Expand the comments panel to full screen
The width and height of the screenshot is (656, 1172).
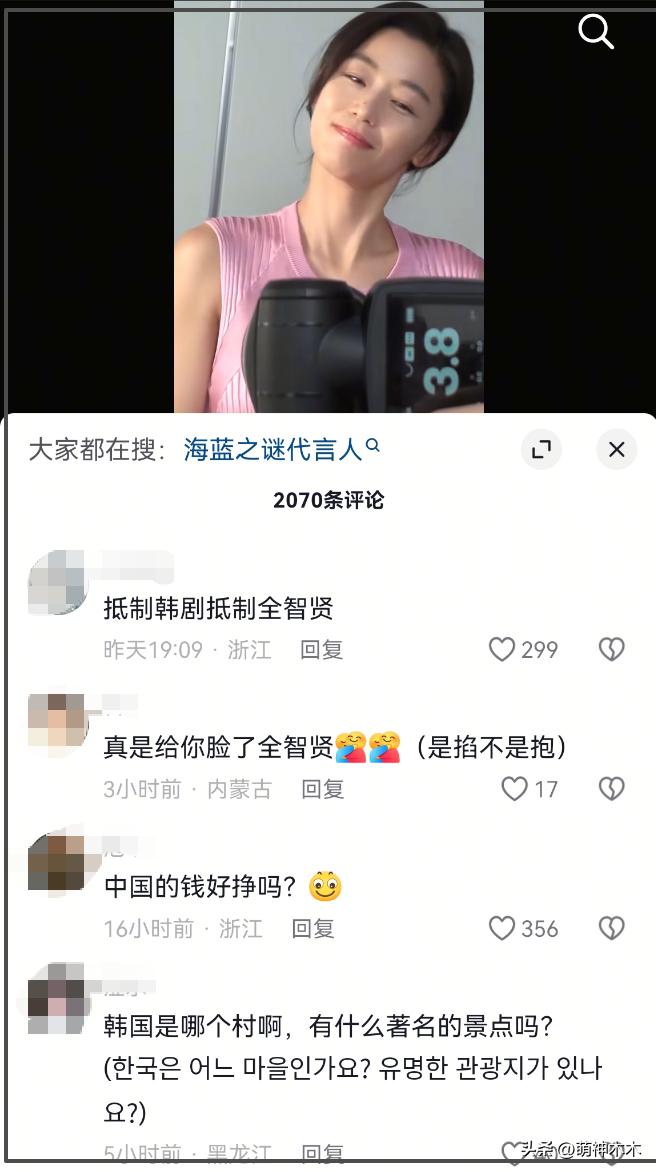(541, 450)
